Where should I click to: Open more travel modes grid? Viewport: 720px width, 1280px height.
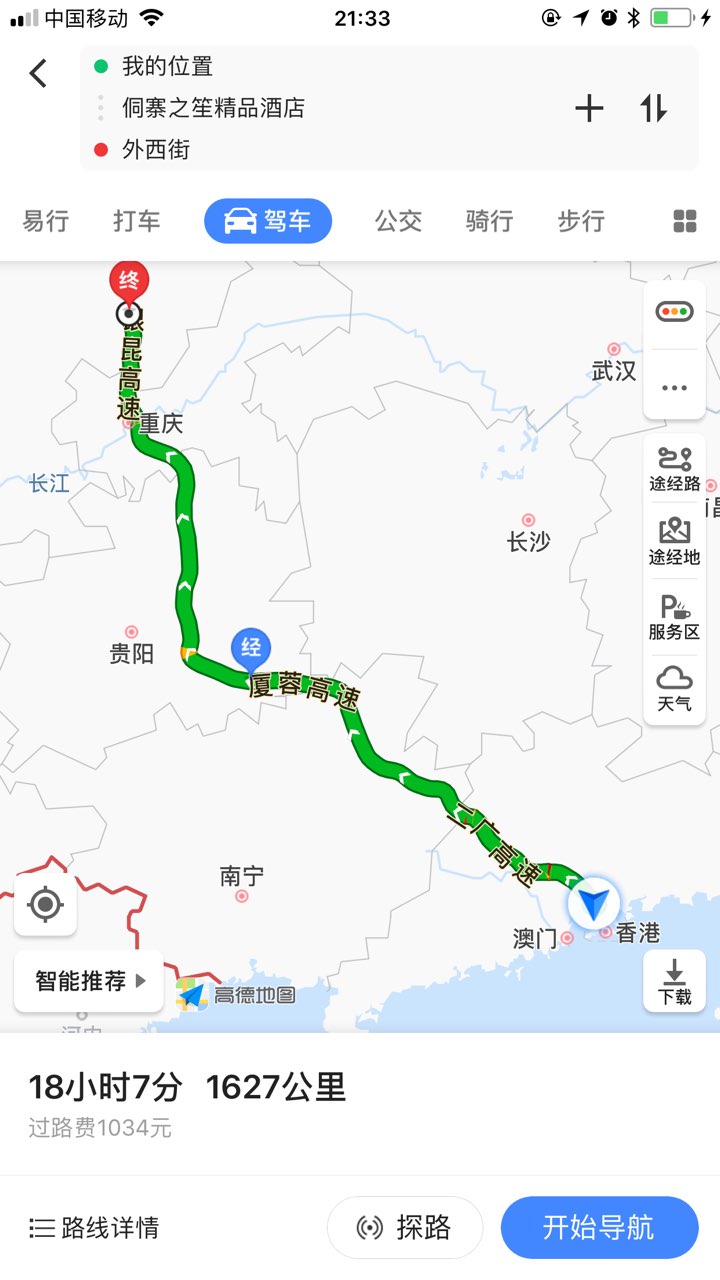[684, 221]
